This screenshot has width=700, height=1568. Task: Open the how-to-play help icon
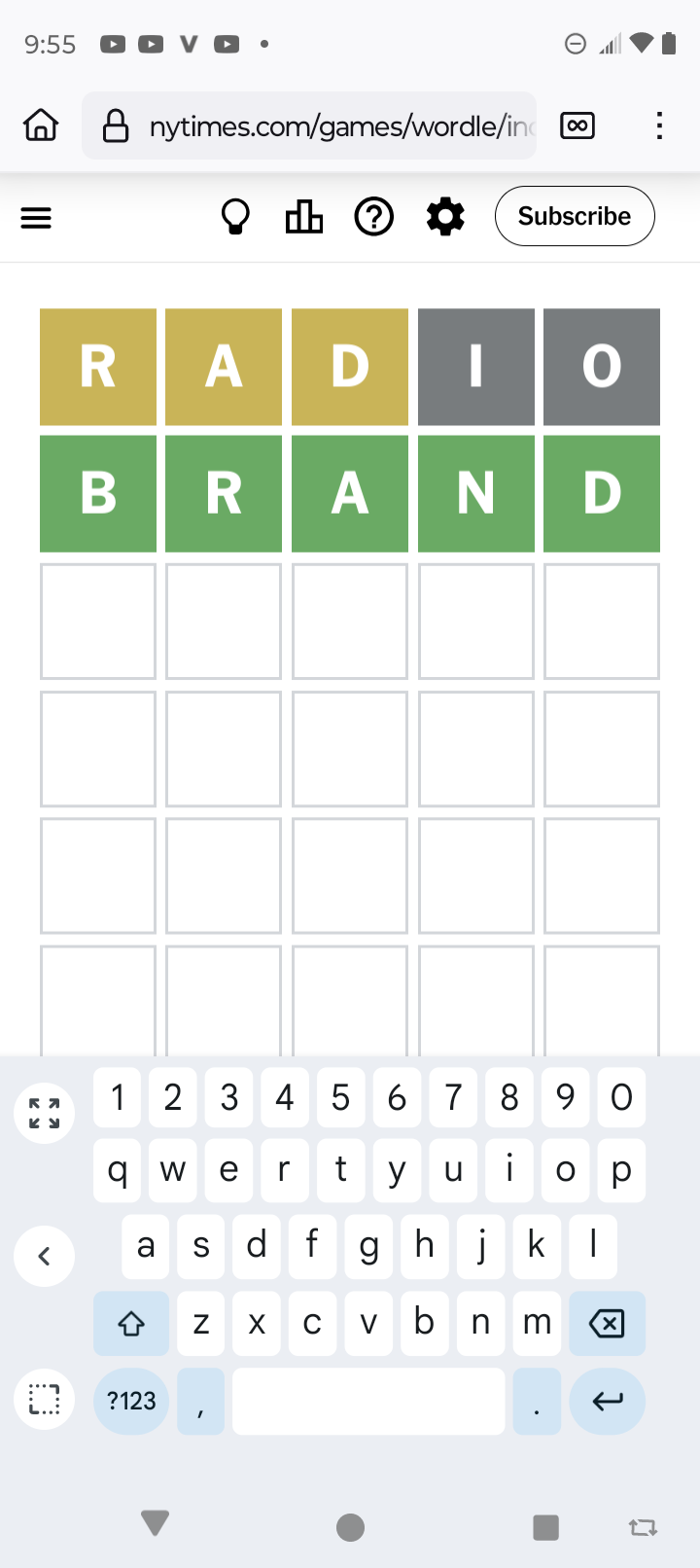click(374, 217)
